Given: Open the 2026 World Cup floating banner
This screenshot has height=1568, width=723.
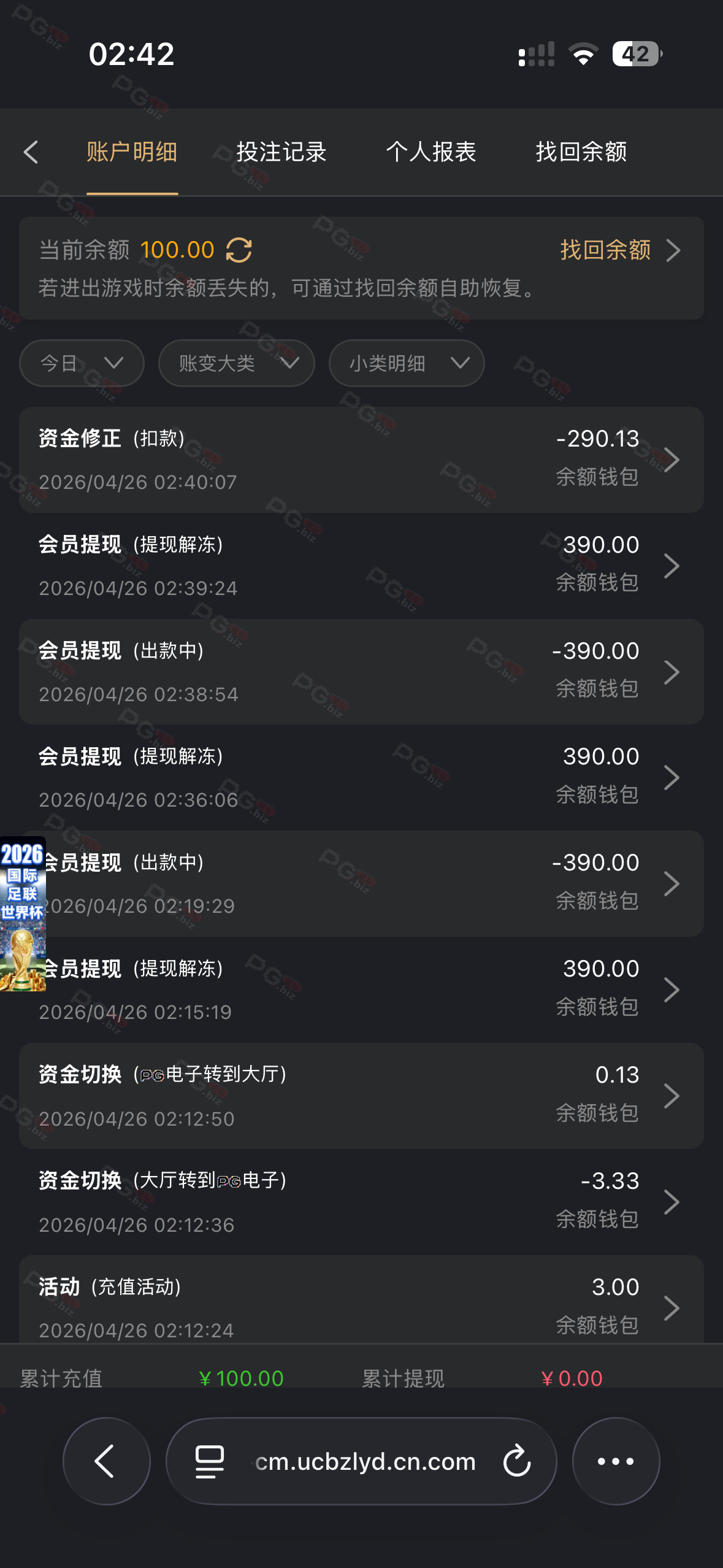Looking at the screenshot, I should click(x=23, y=914).
